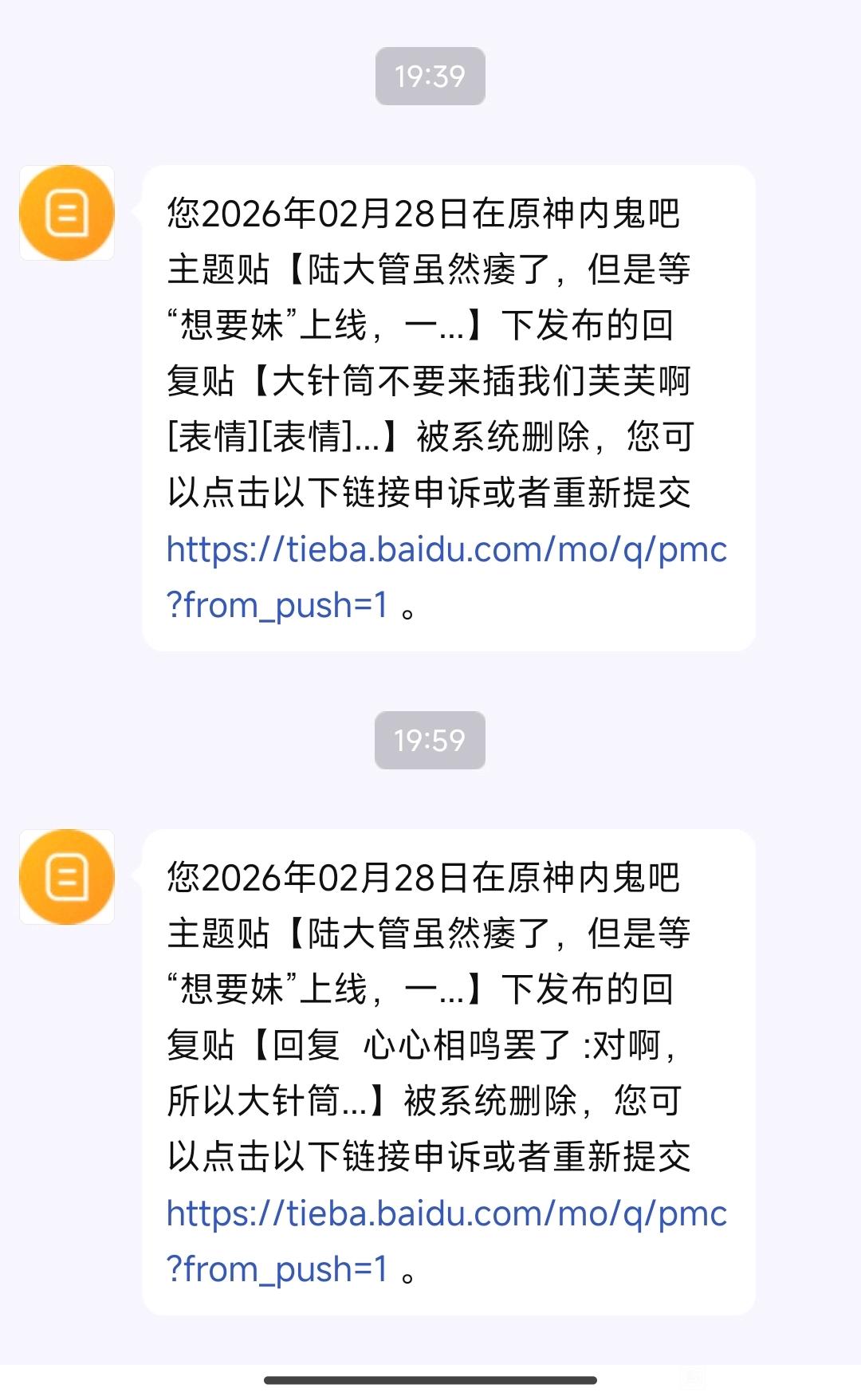Open the appeal link in the 19:39 message
861x1400 pixels.
point(446,550)
